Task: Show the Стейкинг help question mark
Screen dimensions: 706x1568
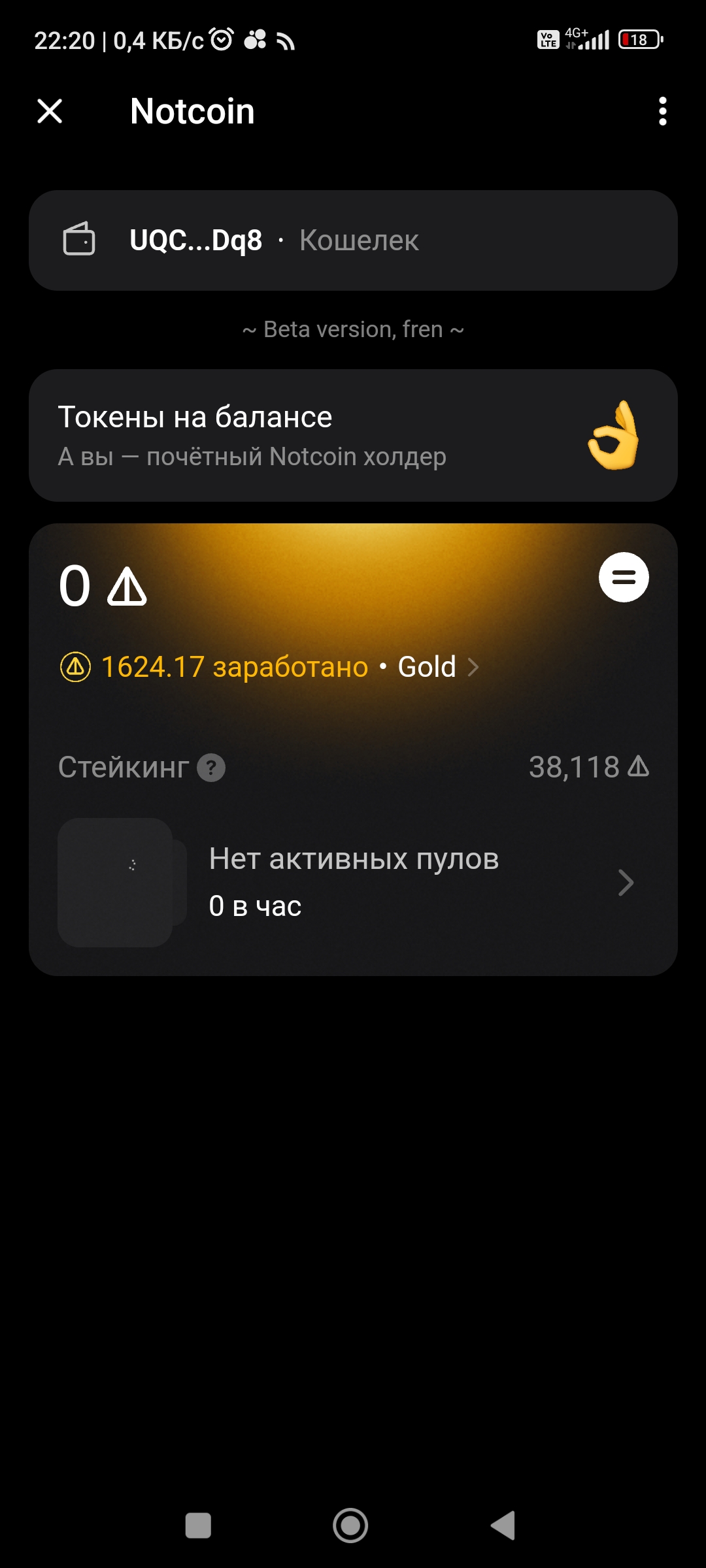Action: pyautogui.click(x=211, y=768)
